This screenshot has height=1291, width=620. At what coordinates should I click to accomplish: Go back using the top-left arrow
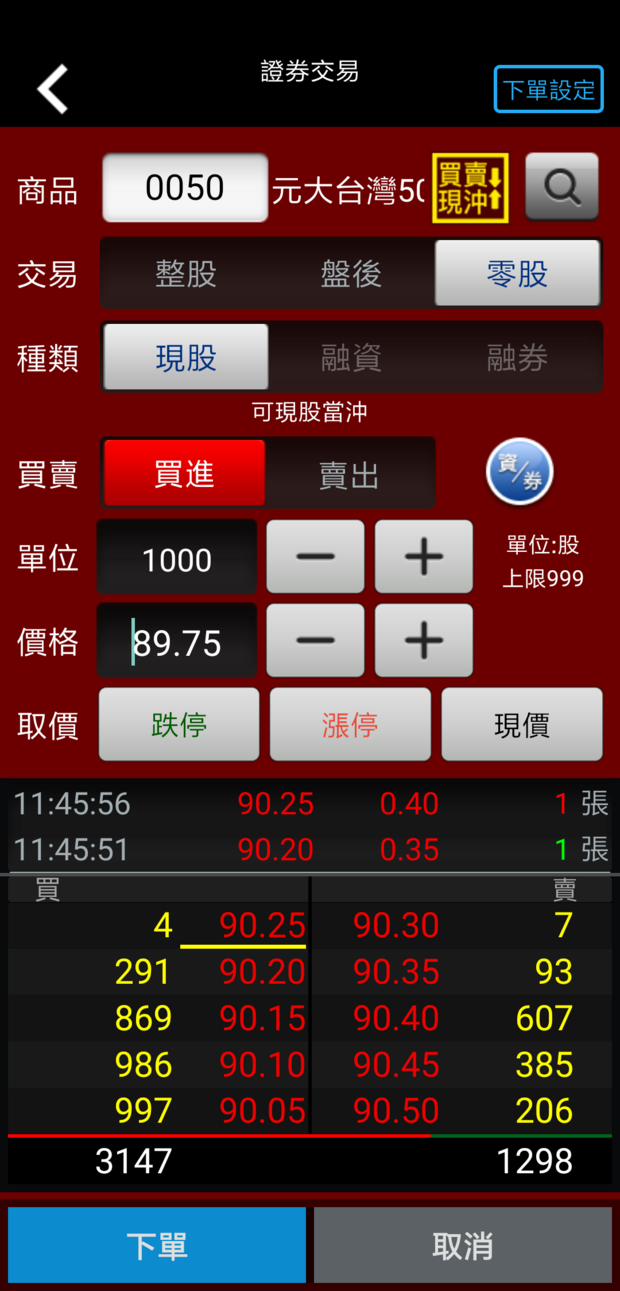(x=52, y=89)
